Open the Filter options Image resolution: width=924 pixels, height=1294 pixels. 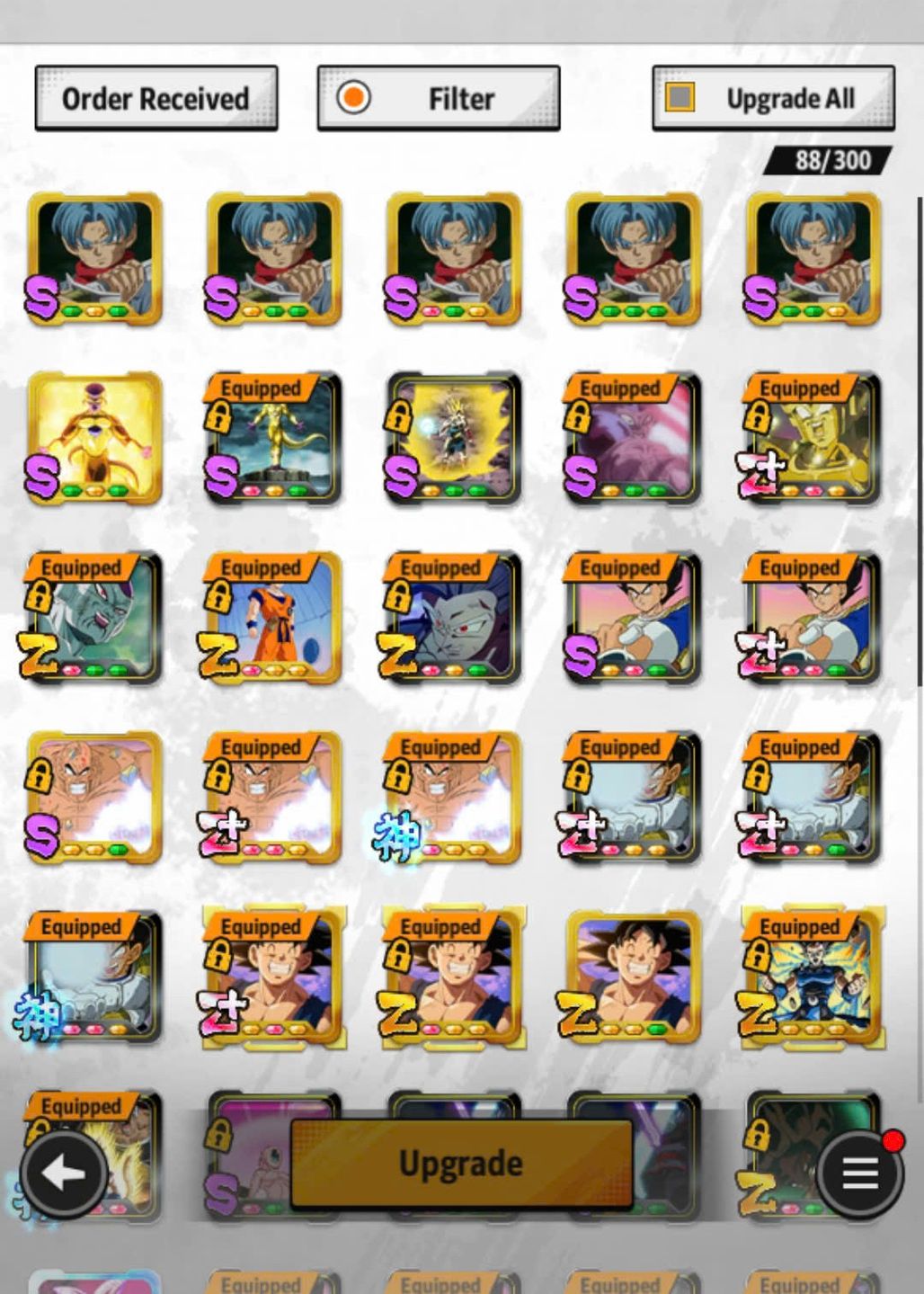tap(439, 98)
